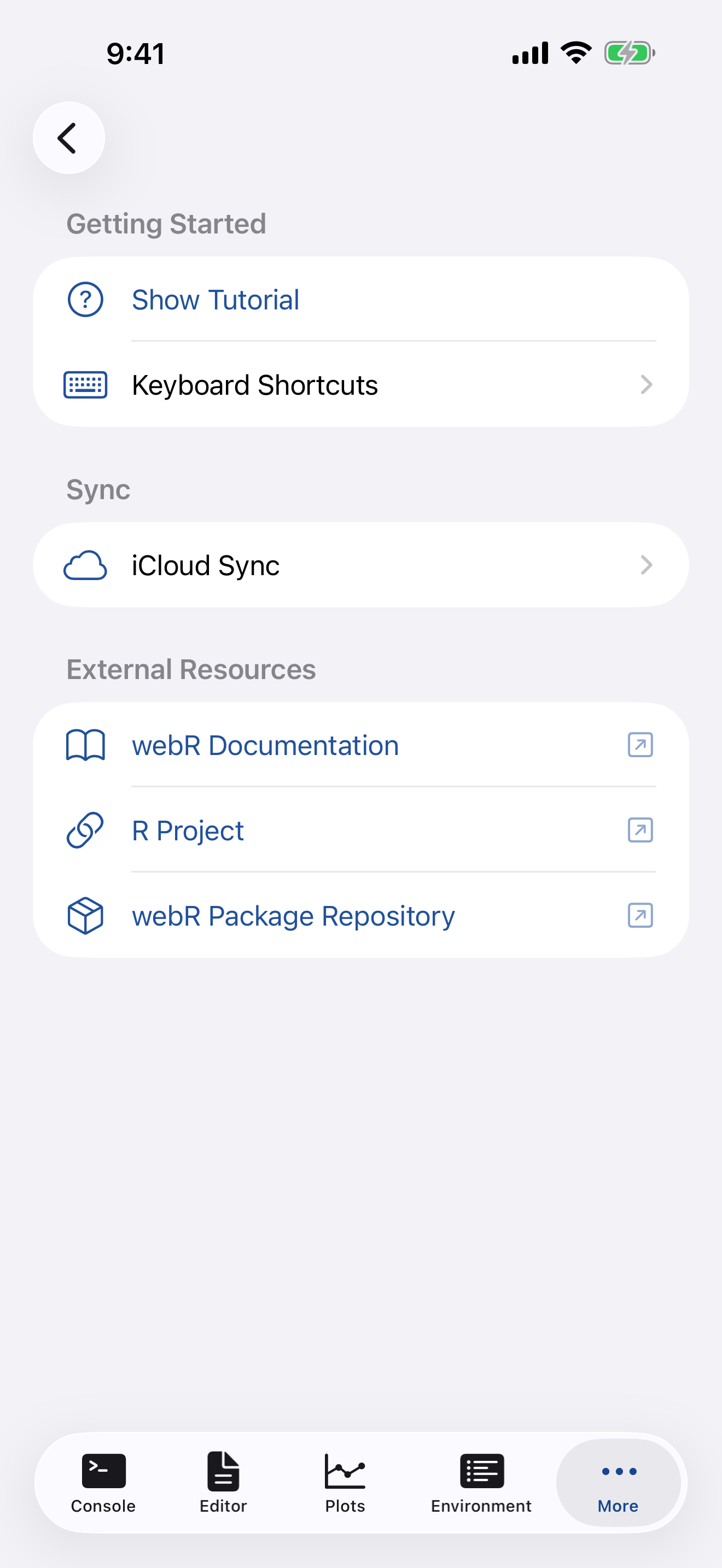Viewport: 722px width, 1568px height.
Task: Expand the Keyboard Shortcuts chevron
Action: [647, 384]
